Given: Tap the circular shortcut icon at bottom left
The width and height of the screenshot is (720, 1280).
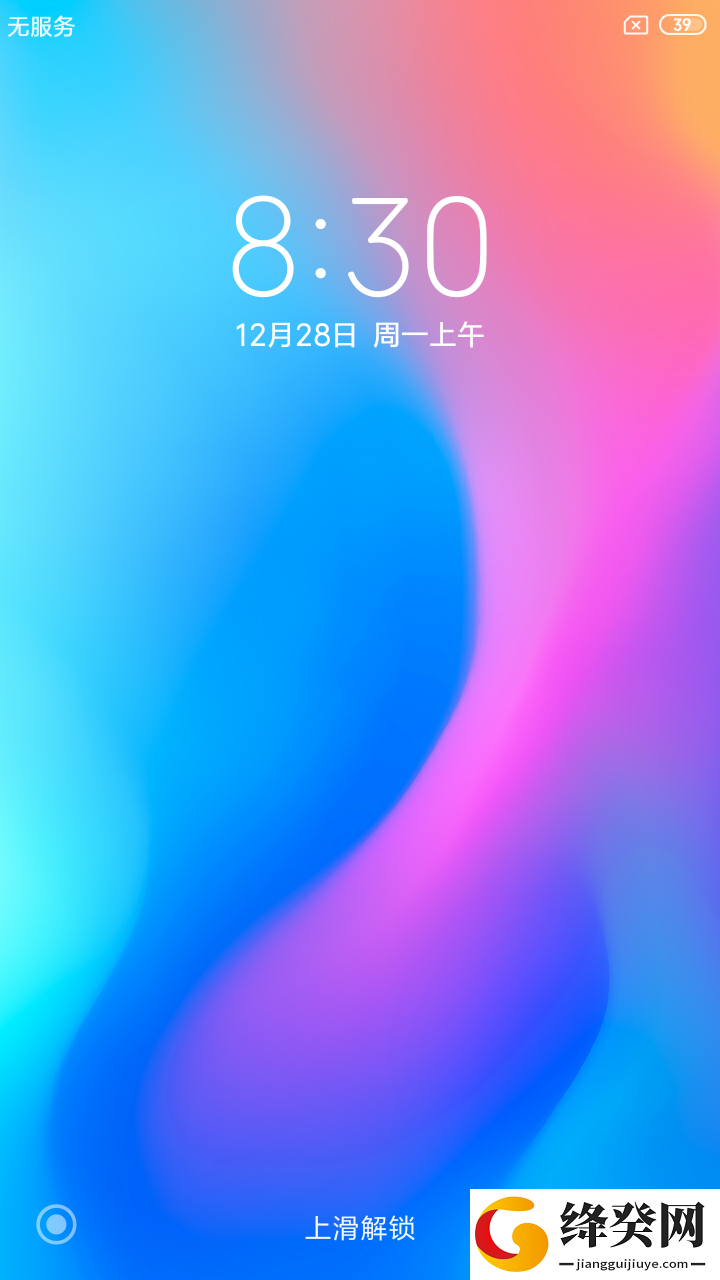Looking at the screenshot, I should tap(56, 1224).
